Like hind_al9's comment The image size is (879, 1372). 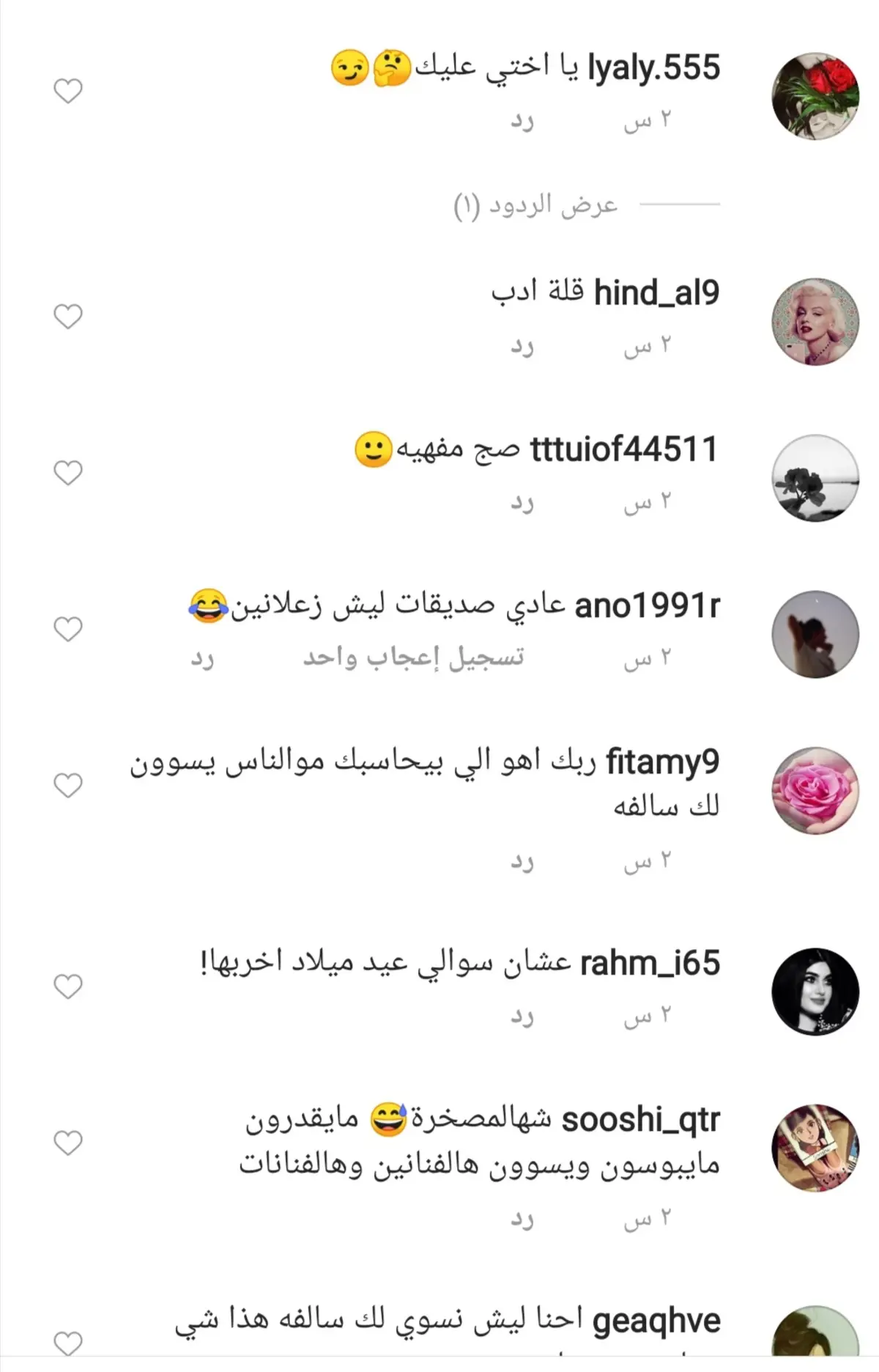(x=68, y=317)
